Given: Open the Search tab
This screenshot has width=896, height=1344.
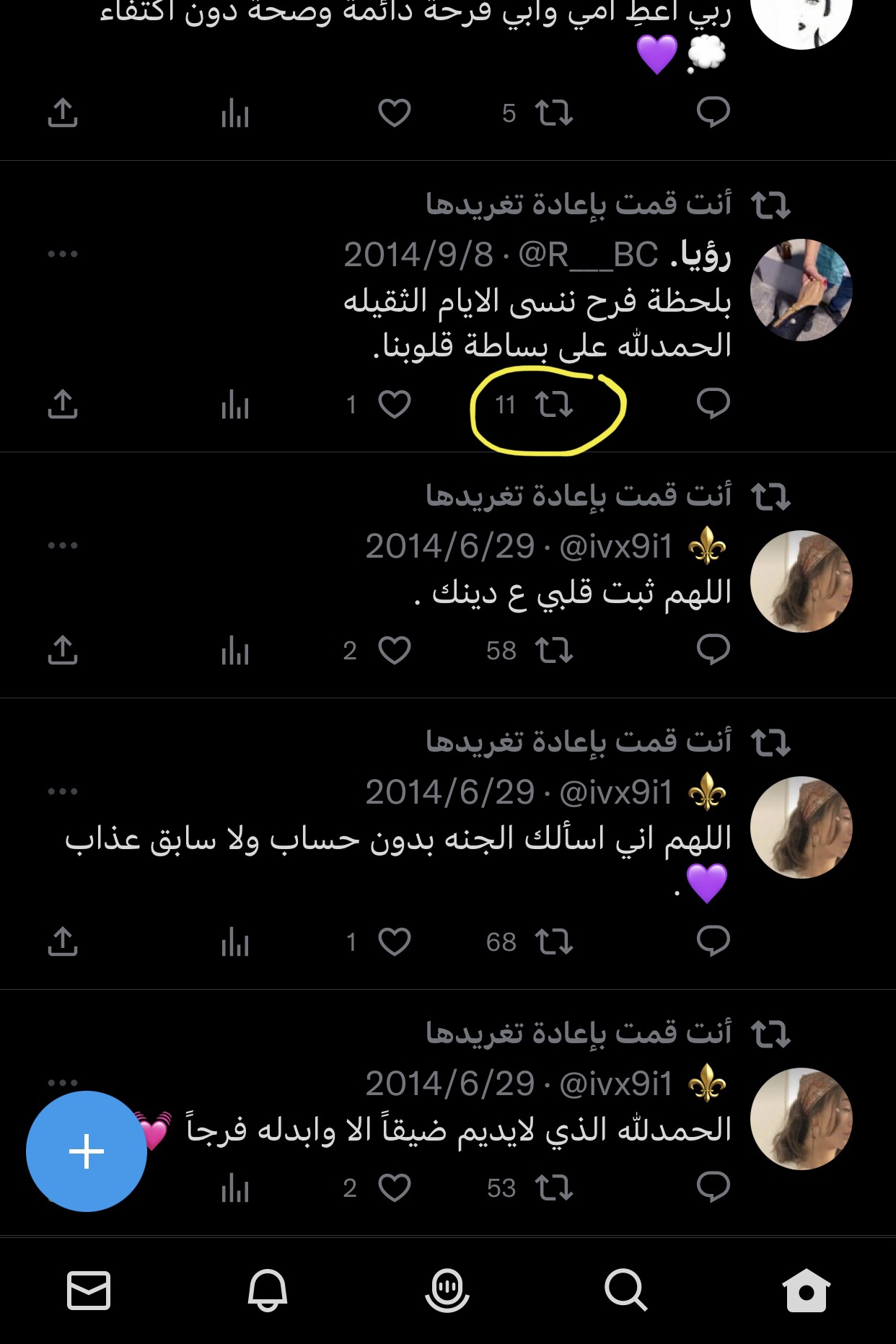Looking at the screenshot, I should [625, 1290].
